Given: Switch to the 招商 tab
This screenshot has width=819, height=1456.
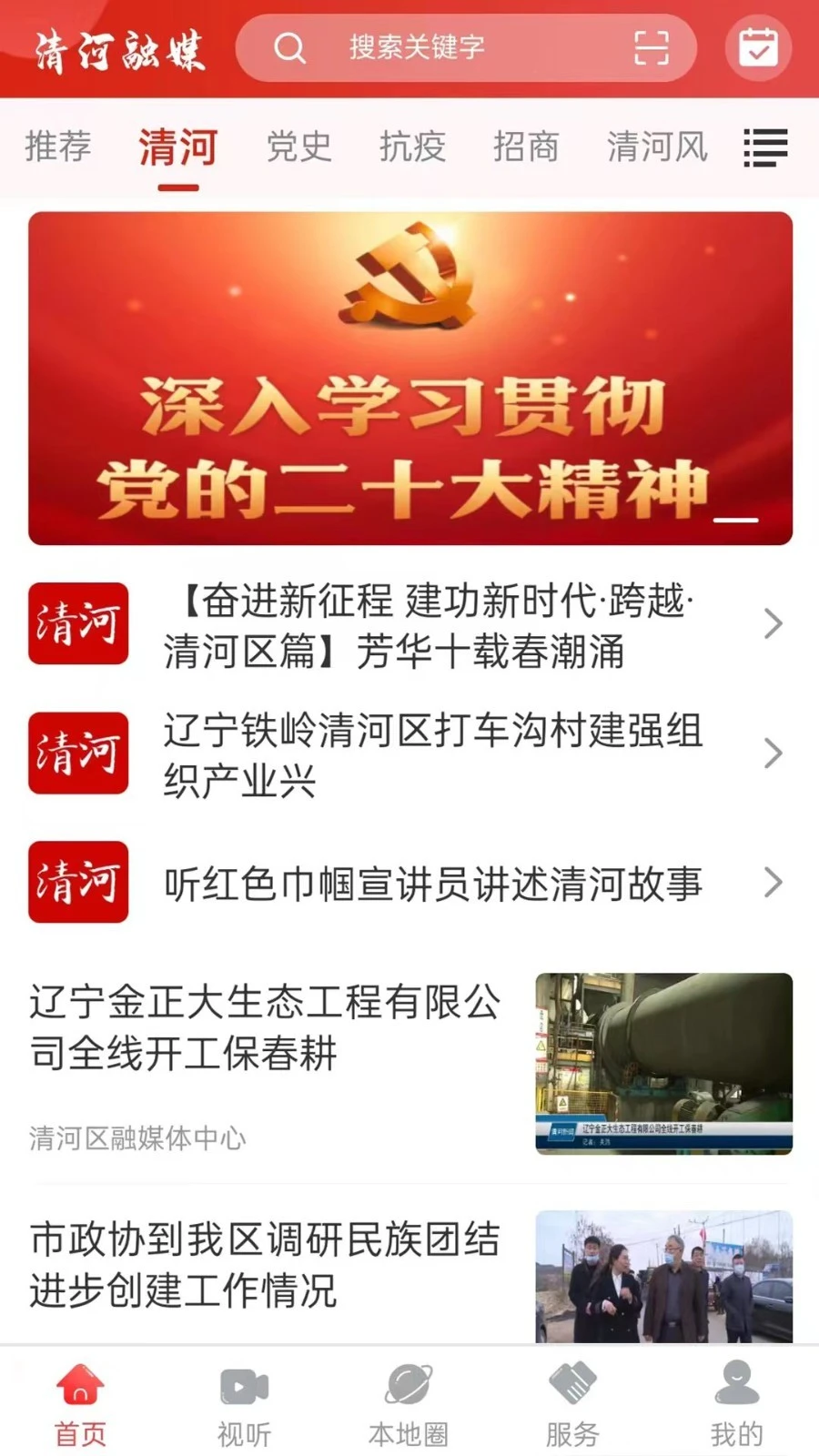Looking at the screenshot, I should pos(526,147).
